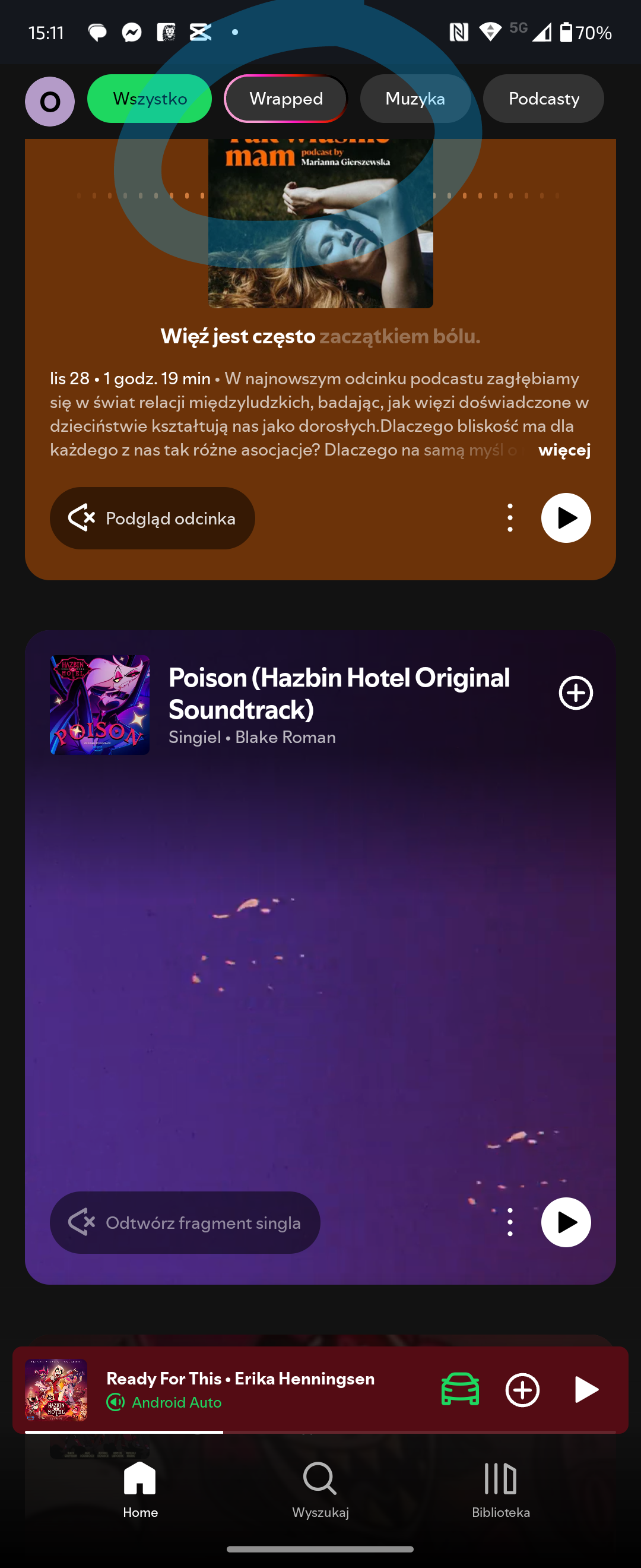
Task: Open the Poison Hazbin Hotel single card
Action: pos(339,694)
